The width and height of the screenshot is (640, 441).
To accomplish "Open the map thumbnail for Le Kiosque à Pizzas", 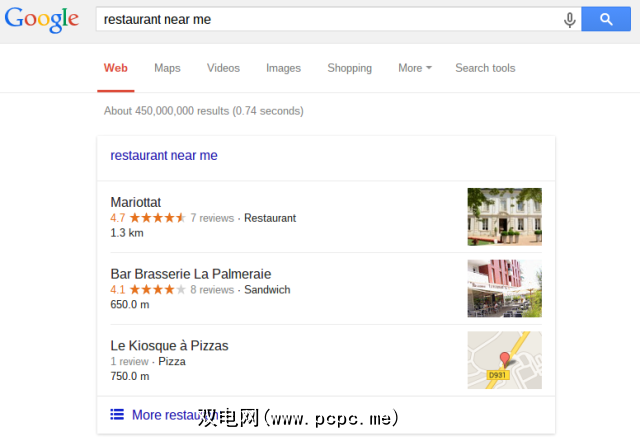I will [x=504, y=360].
